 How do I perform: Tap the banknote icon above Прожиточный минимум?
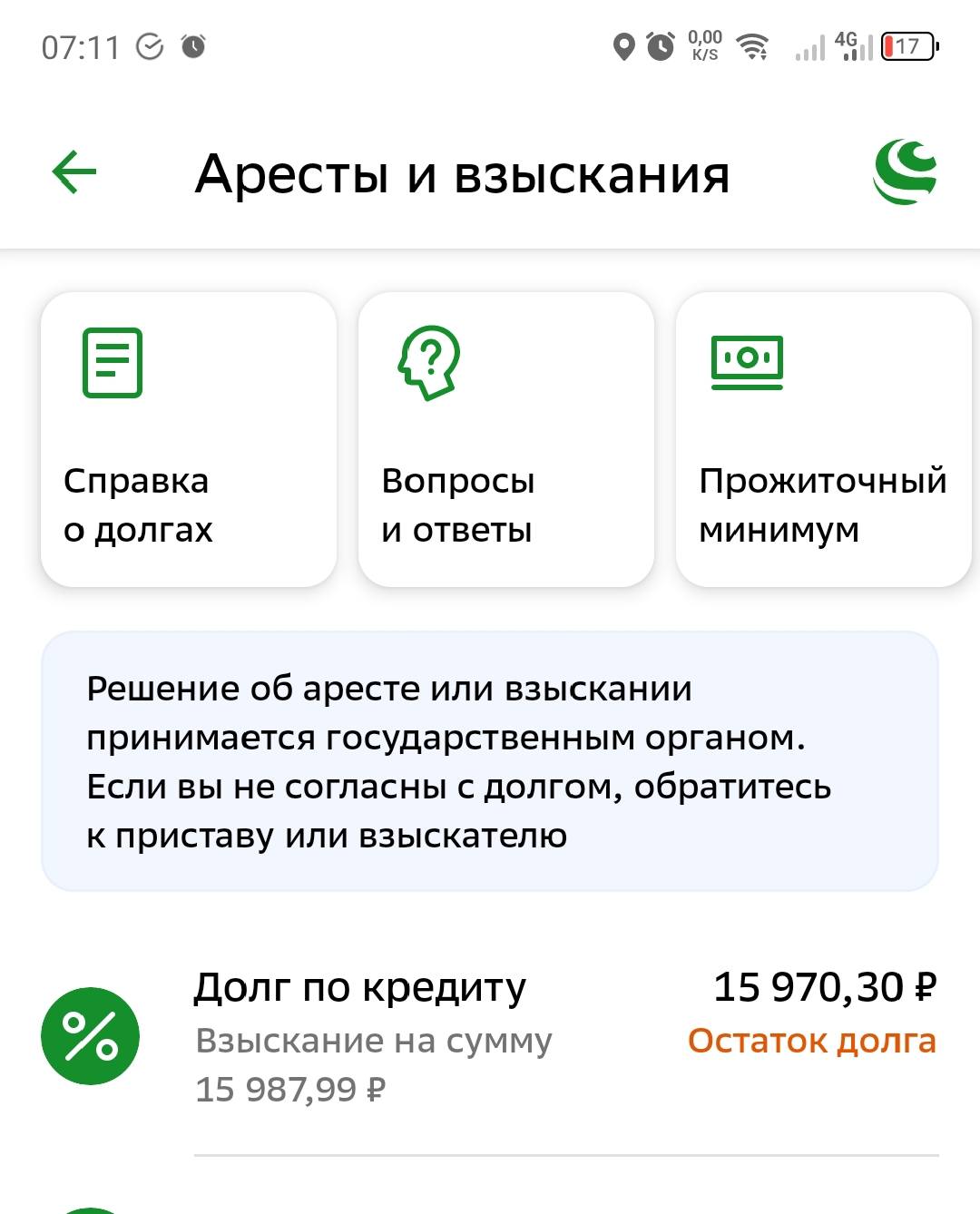pos(747,362)
